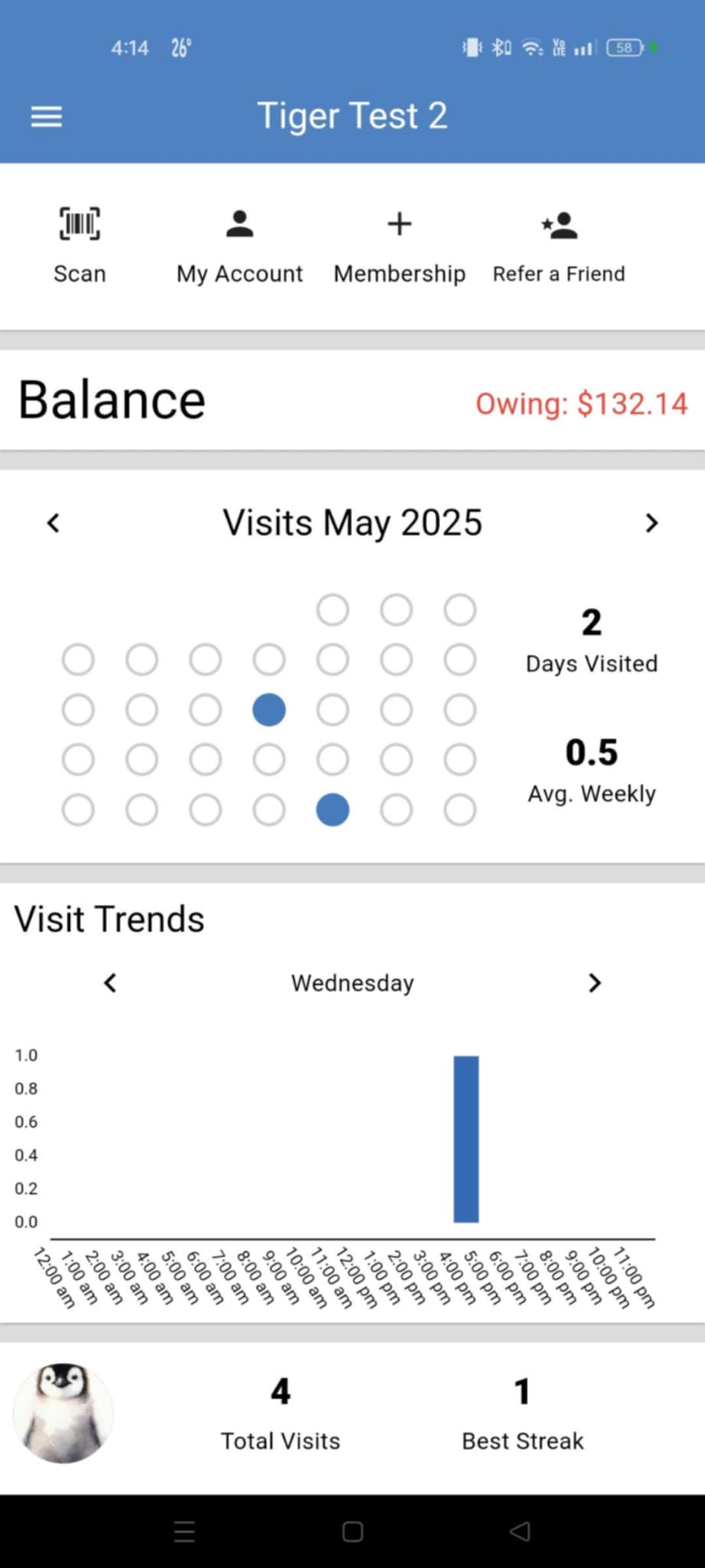Tap the system home button

352,1531
